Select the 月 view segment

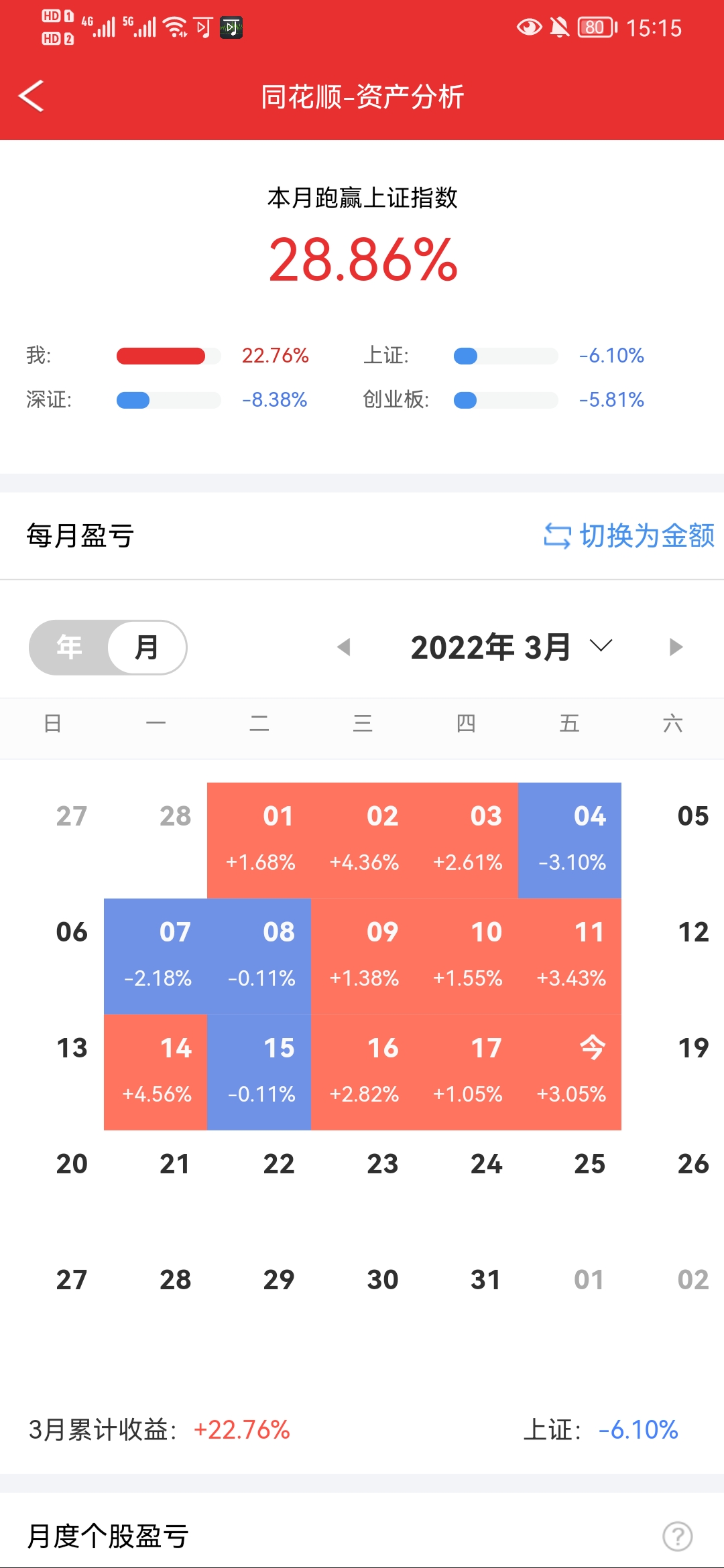[147, 647]
